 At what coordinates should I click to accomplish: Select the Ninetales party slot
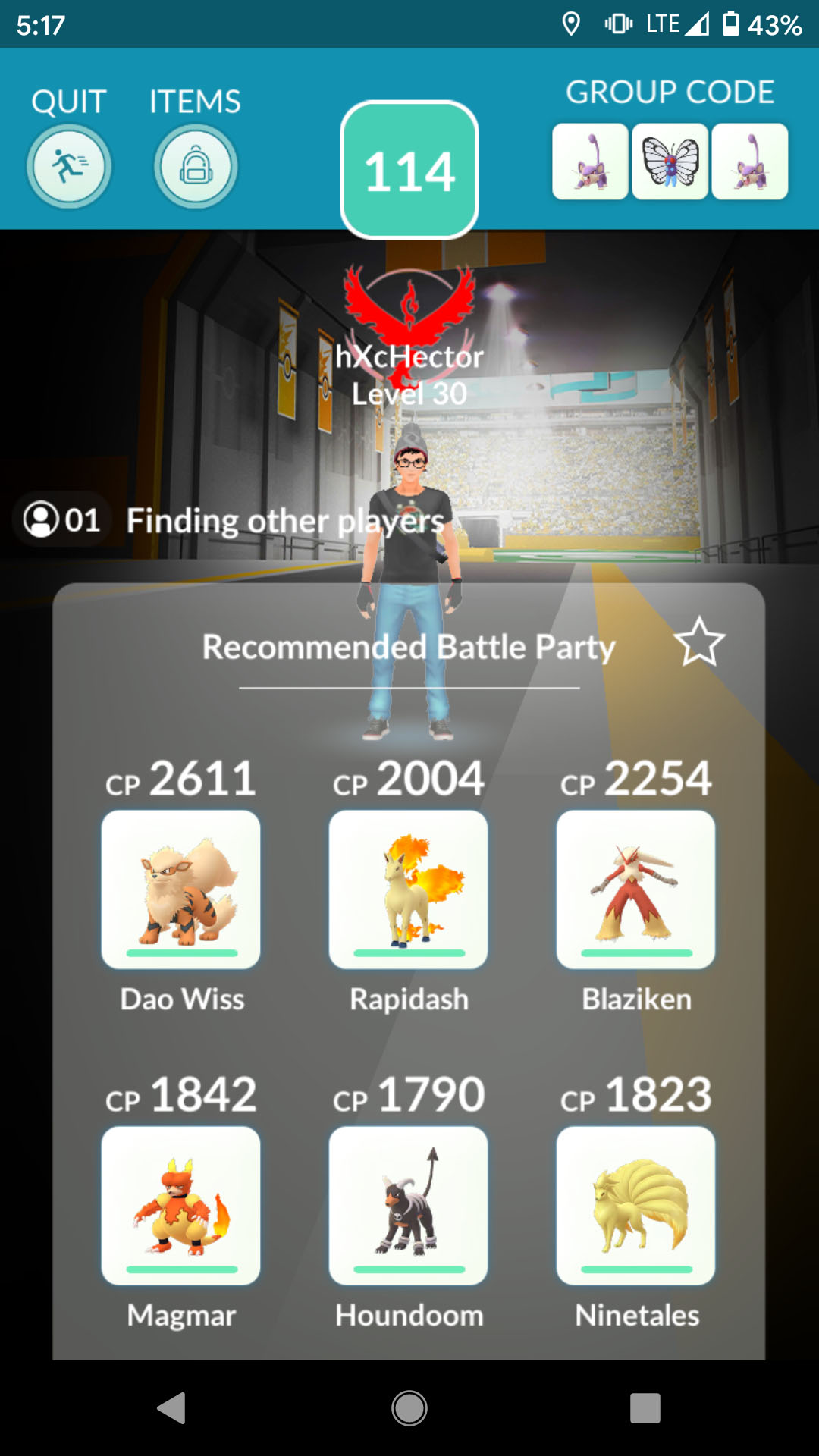pos(636,1205)
